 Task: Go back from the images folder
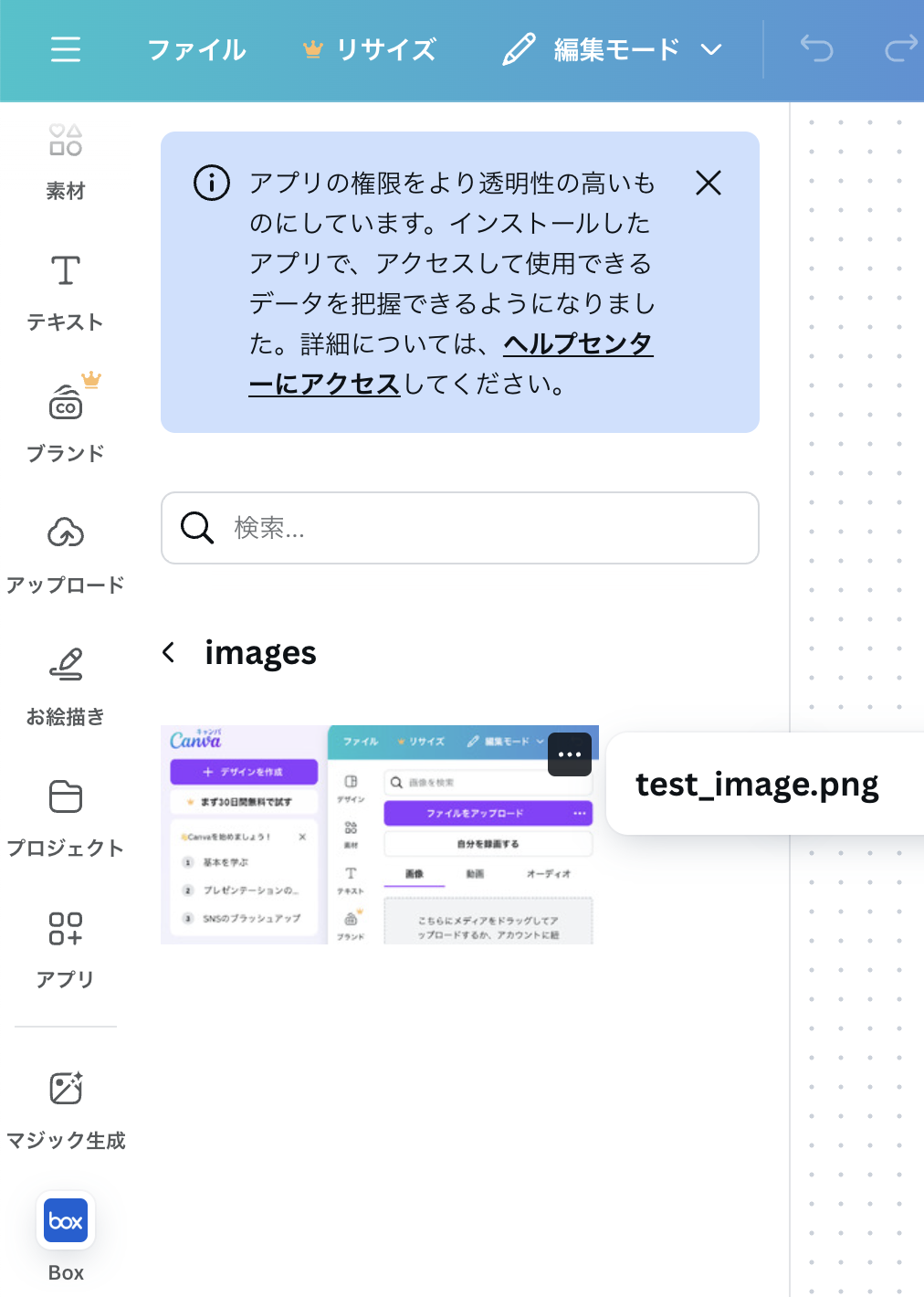[169, 652]
